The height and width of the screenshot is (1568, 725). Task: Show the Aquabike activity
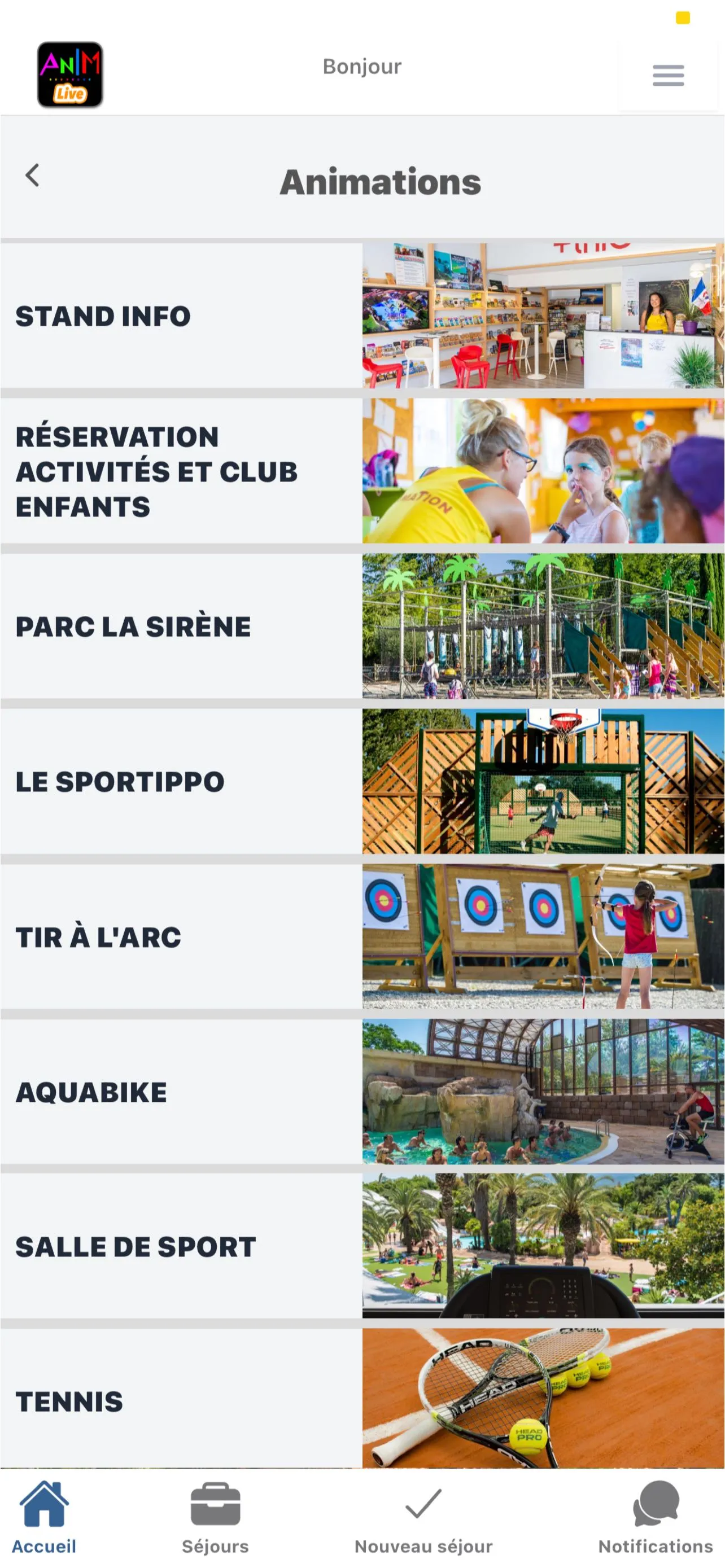click(x=362, y=1092)
